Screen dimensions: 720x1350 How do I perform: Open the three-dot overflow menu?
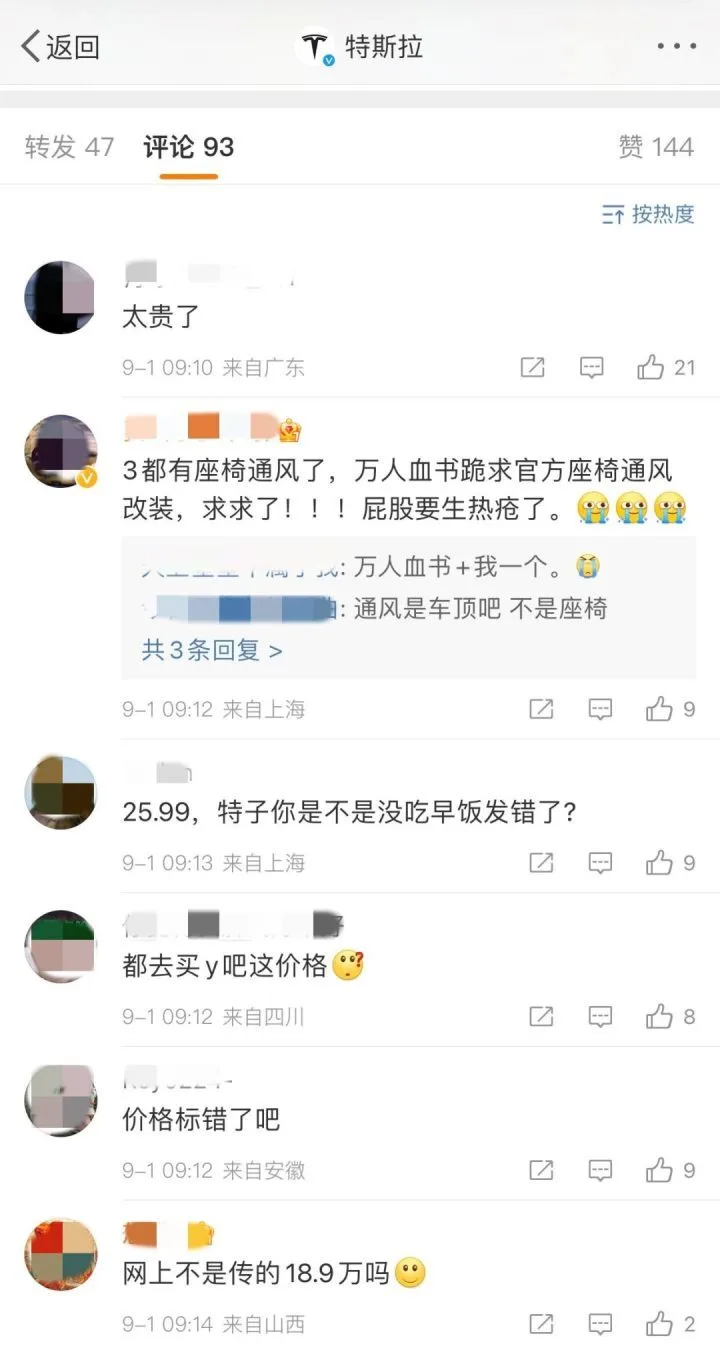click(x=676, y=46)
